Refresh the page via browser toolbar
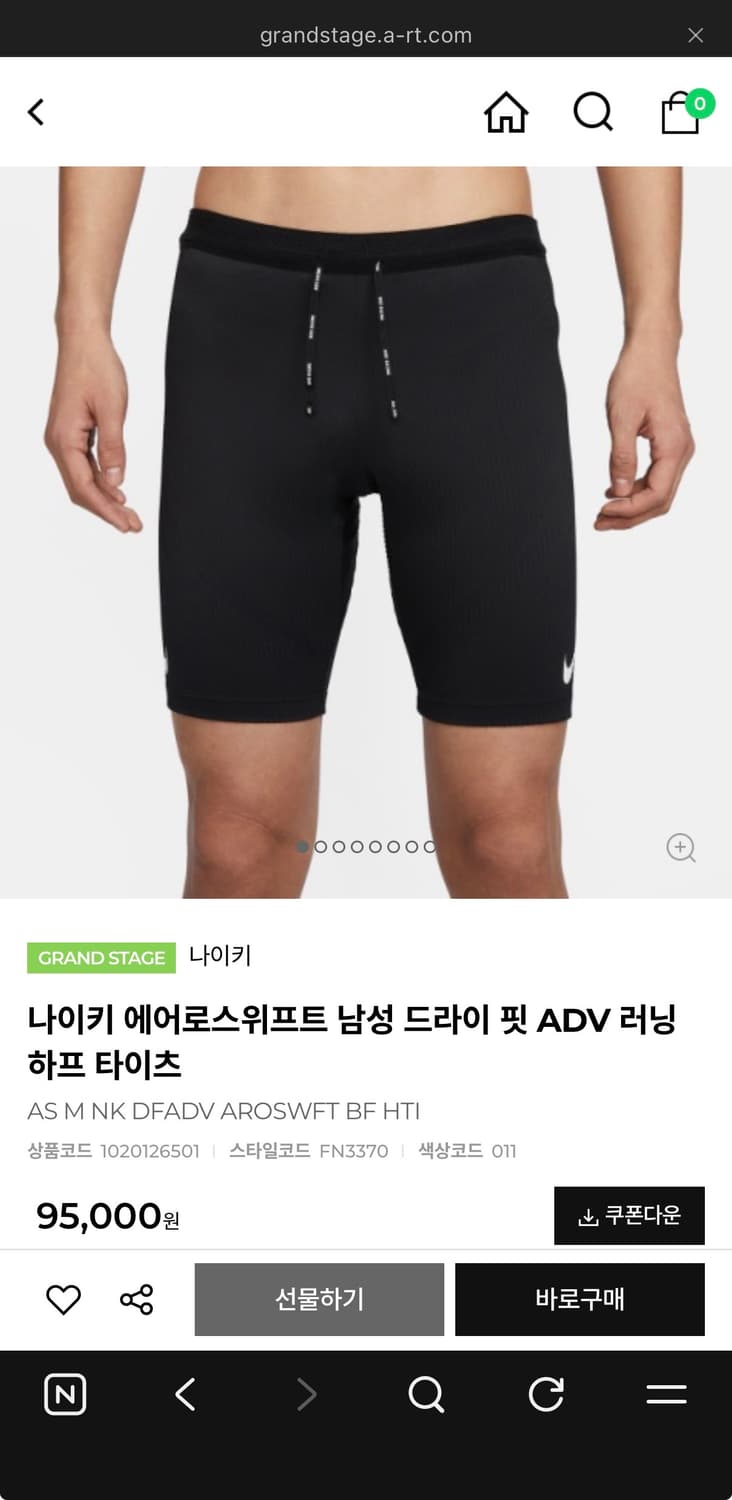This screenshot has height=1500, width=732. 546,1394
